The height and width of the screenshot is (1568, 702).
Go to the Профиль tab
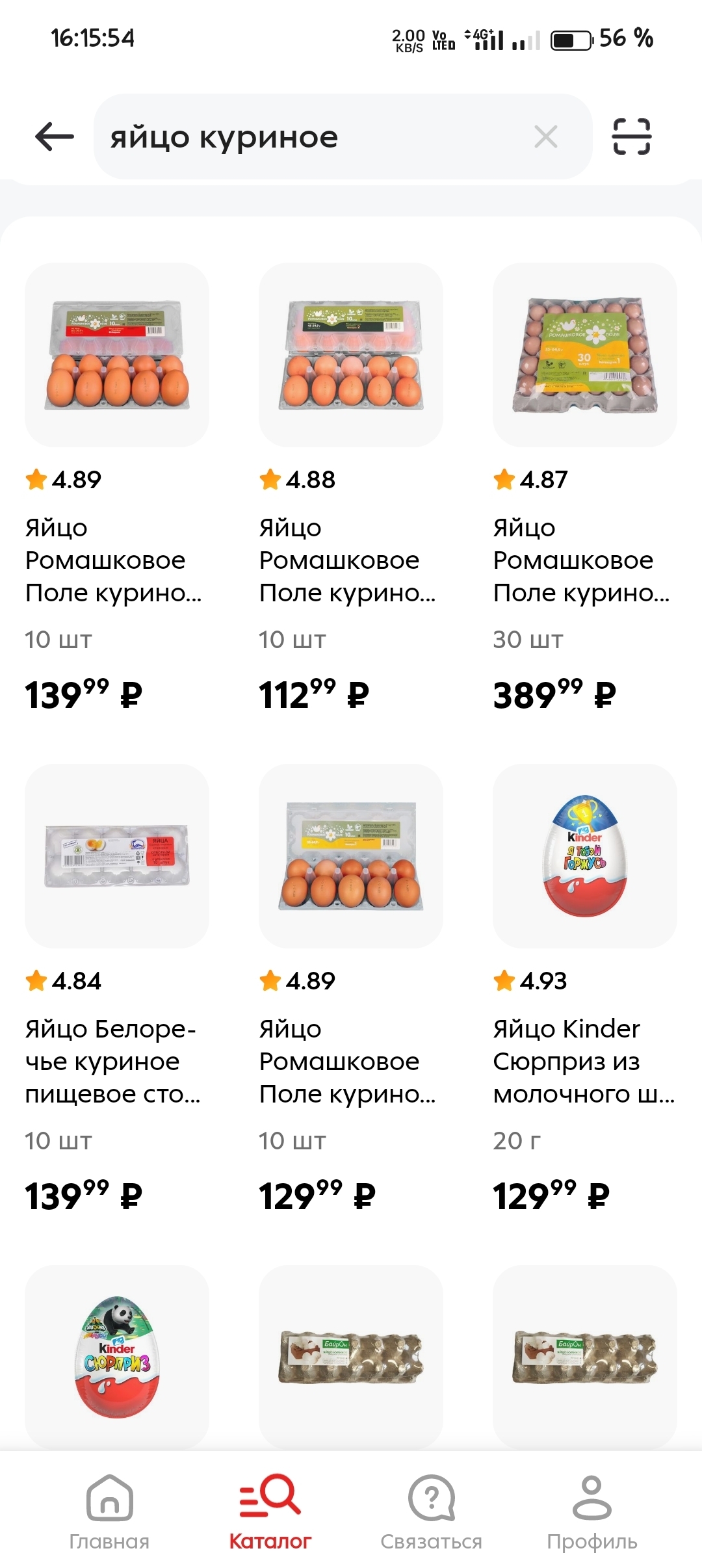click(591, 1512)
